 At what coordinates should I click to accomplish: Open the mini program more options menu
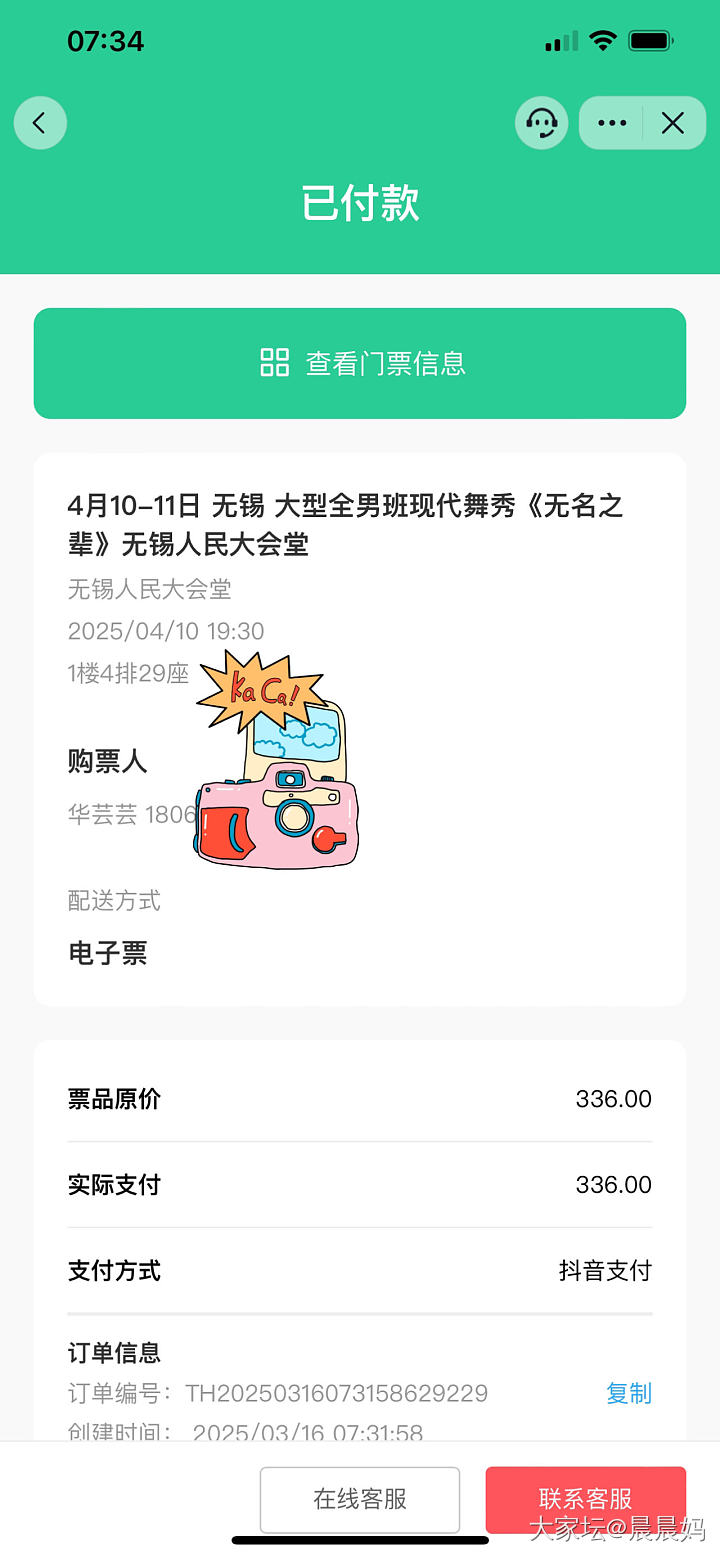pos(611,123)
